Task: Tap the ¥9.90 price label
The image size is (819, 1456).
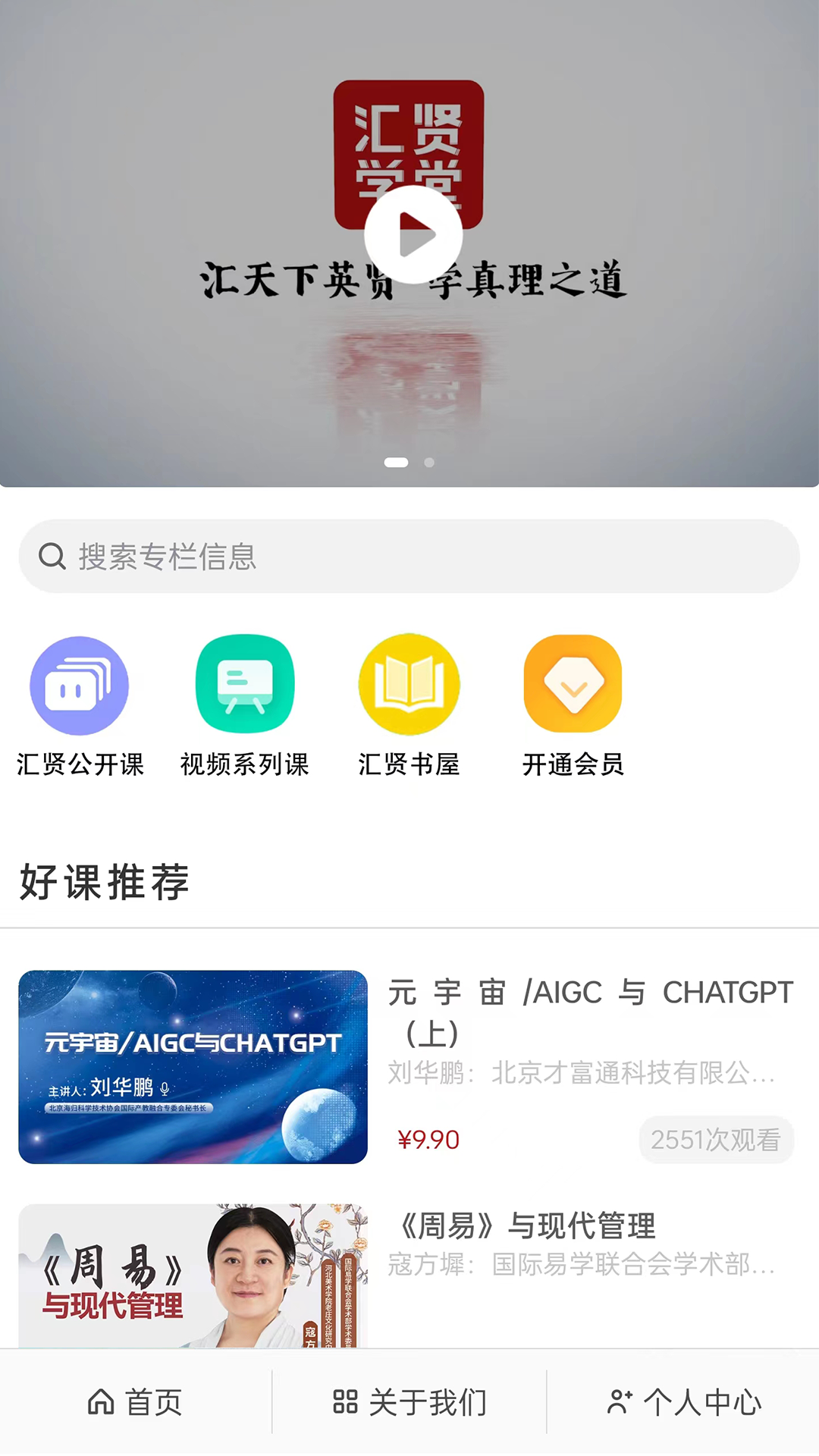Action: click(x=428, y=1140)
